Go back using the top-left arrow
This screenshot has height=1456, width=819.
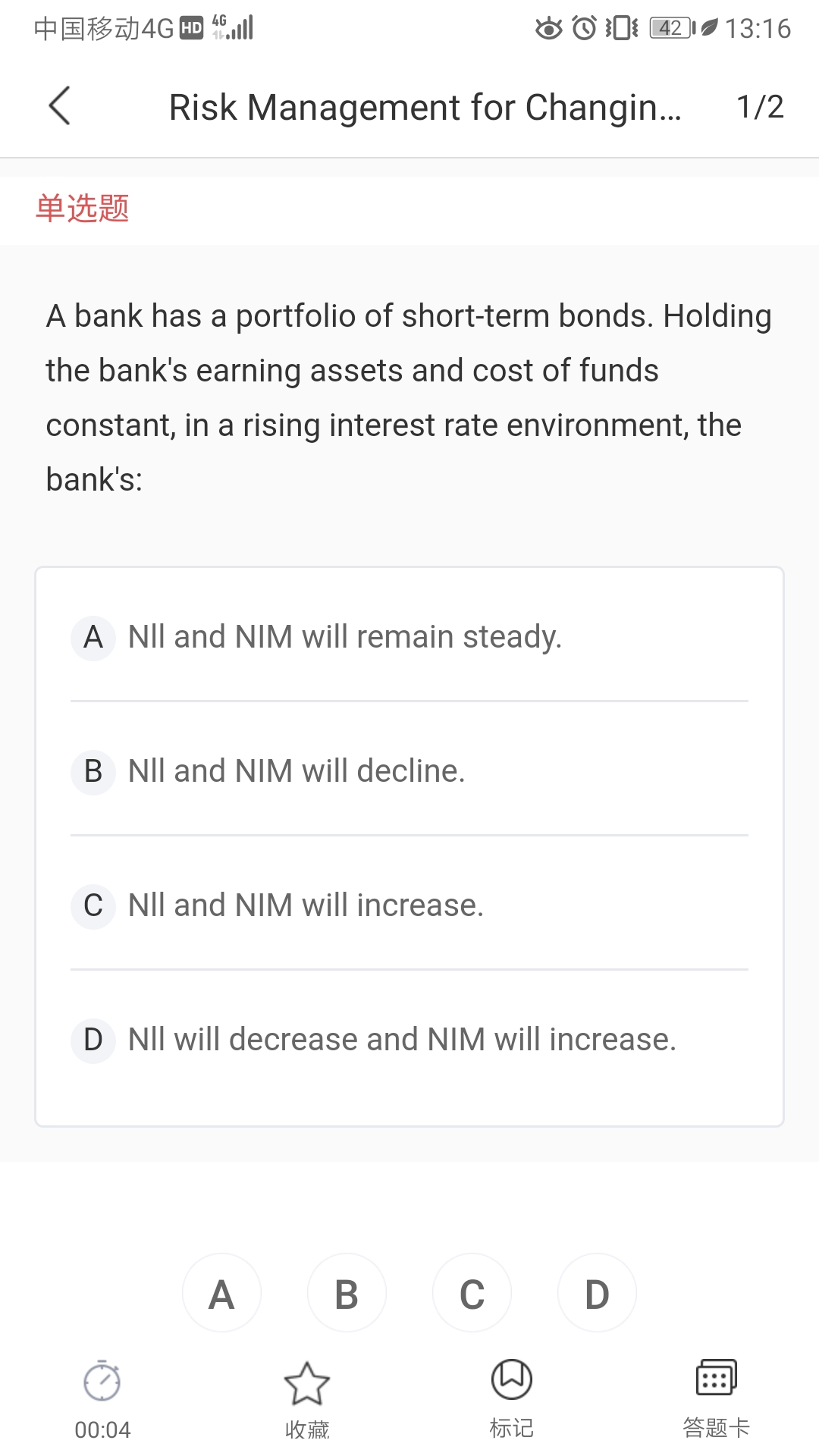point(59,106)
